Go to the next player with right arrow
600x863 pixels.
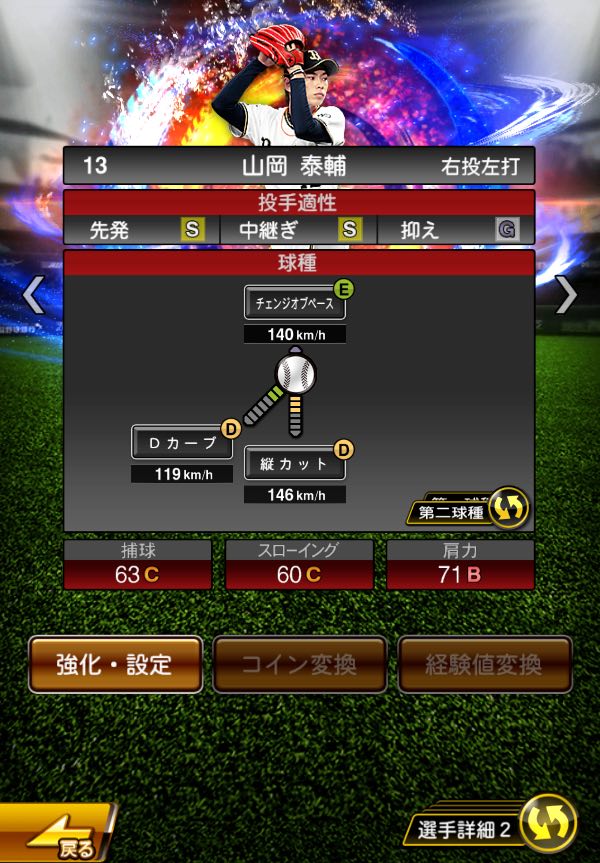(566, 295)
